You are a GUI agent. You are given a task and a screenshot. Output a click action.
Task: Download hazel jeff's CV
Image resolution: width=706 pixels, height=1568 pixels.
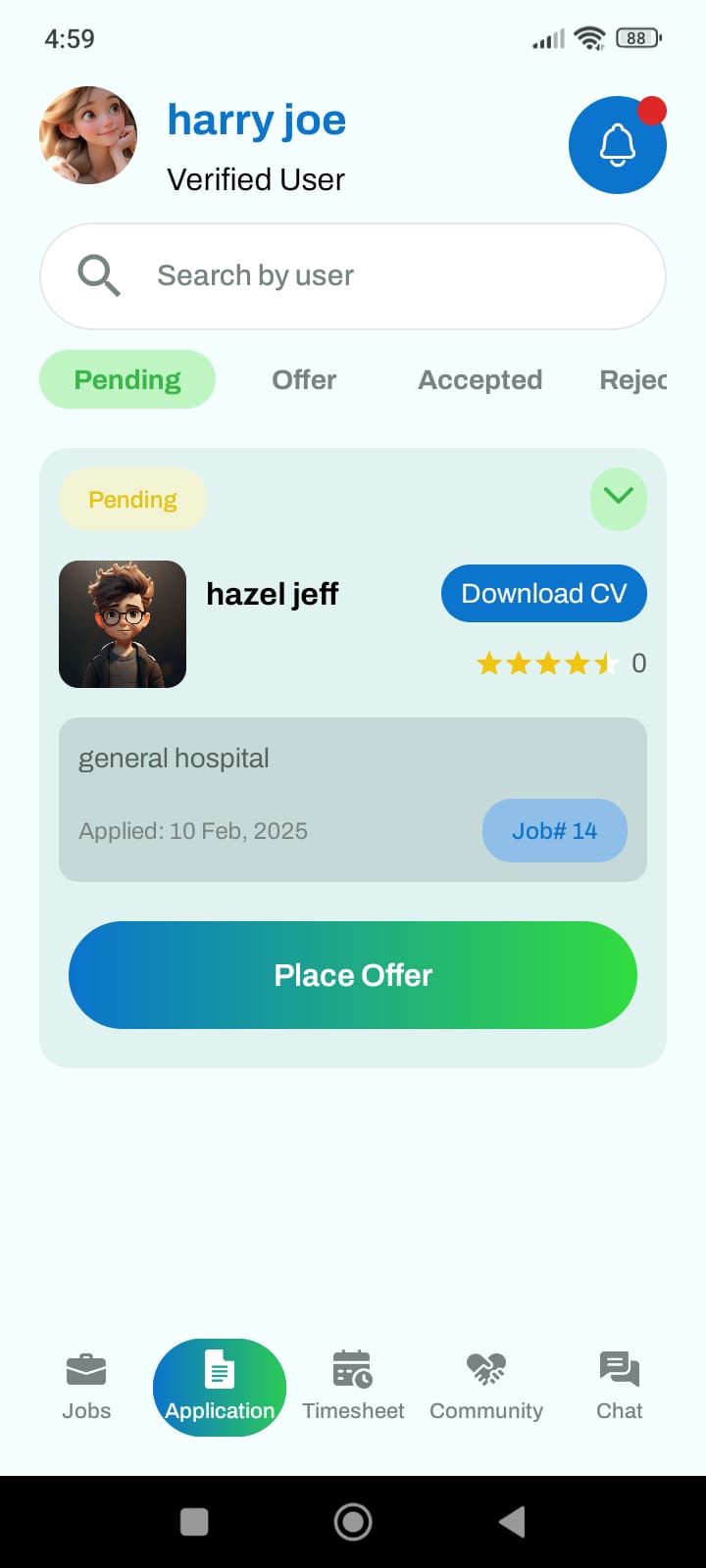pyautogui.click(x=543, y=594)
